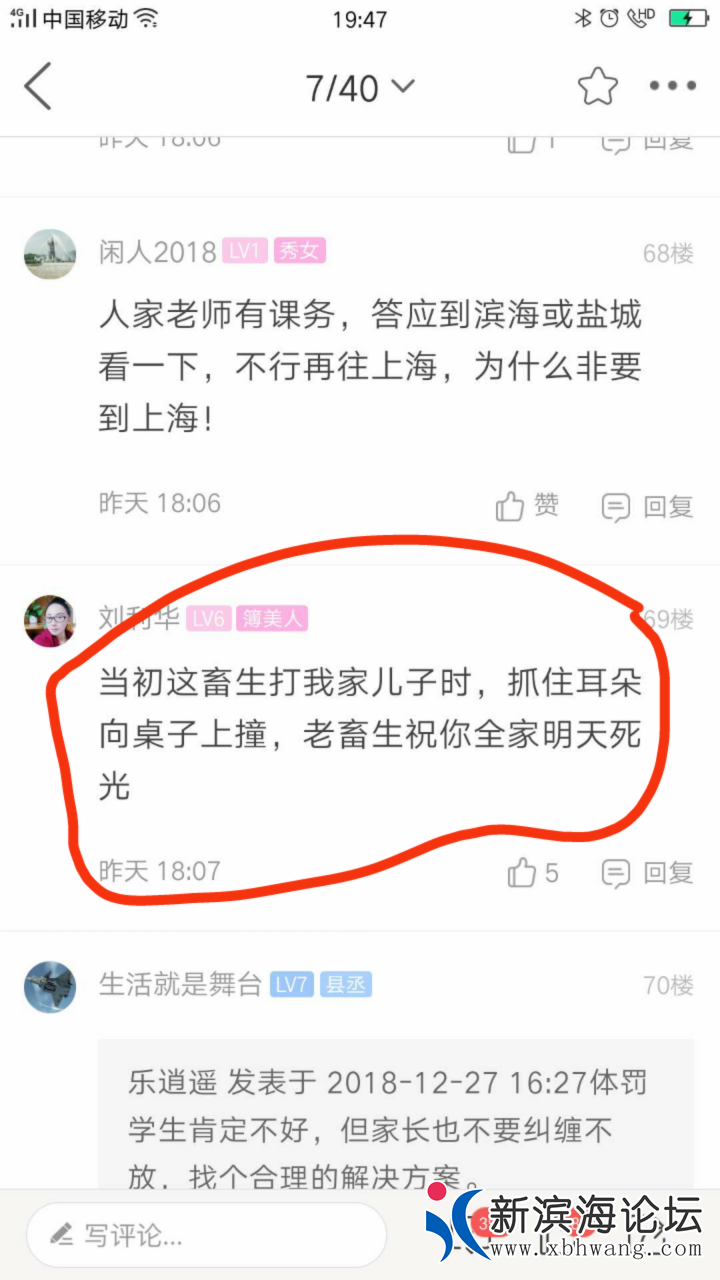Image resolution: width=720 pixels, height=1280 pixels.
Task: Favorite this thread with the star icon
Action: [x=597, y=87]
